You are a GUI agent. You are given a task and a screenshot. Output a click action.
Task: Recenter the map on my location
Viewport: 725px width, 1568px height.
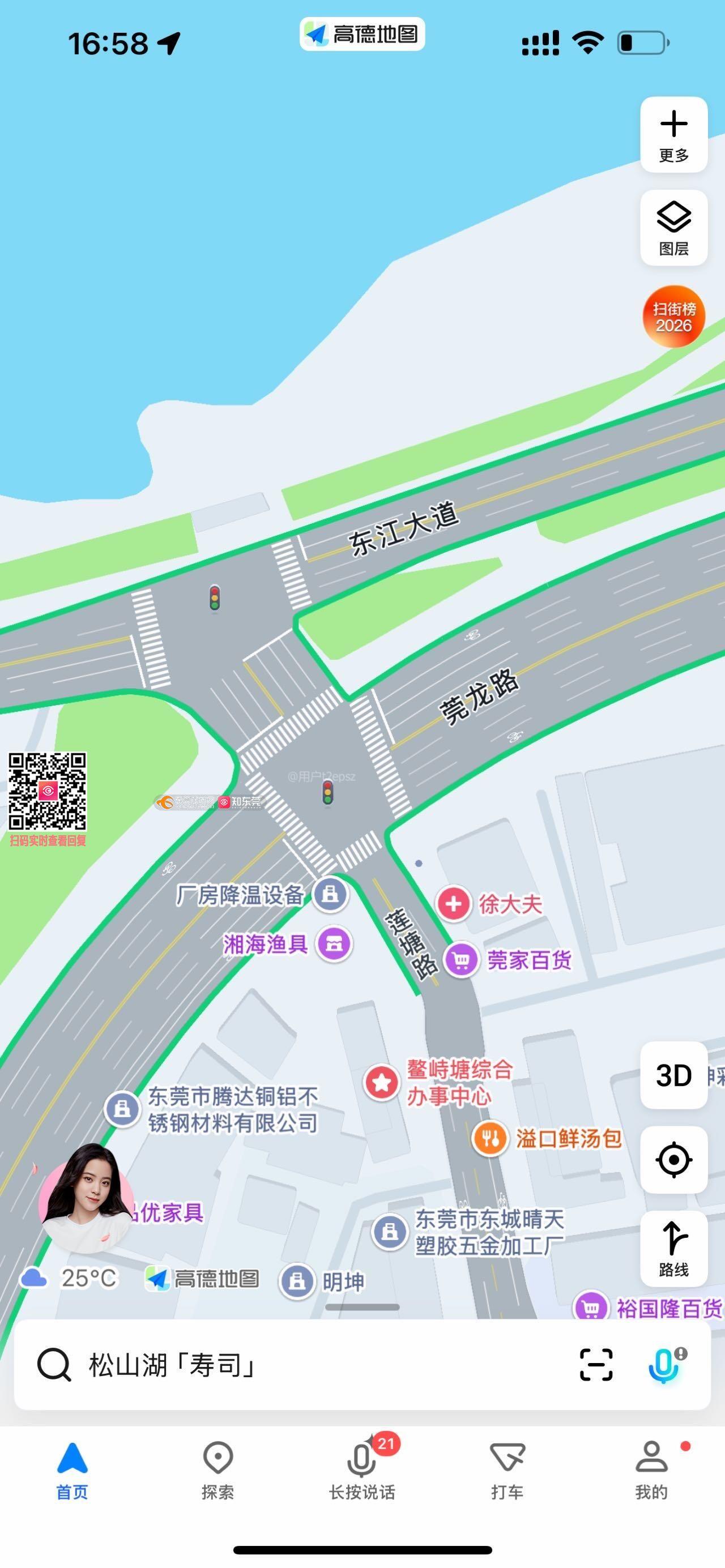(673, 1160)
